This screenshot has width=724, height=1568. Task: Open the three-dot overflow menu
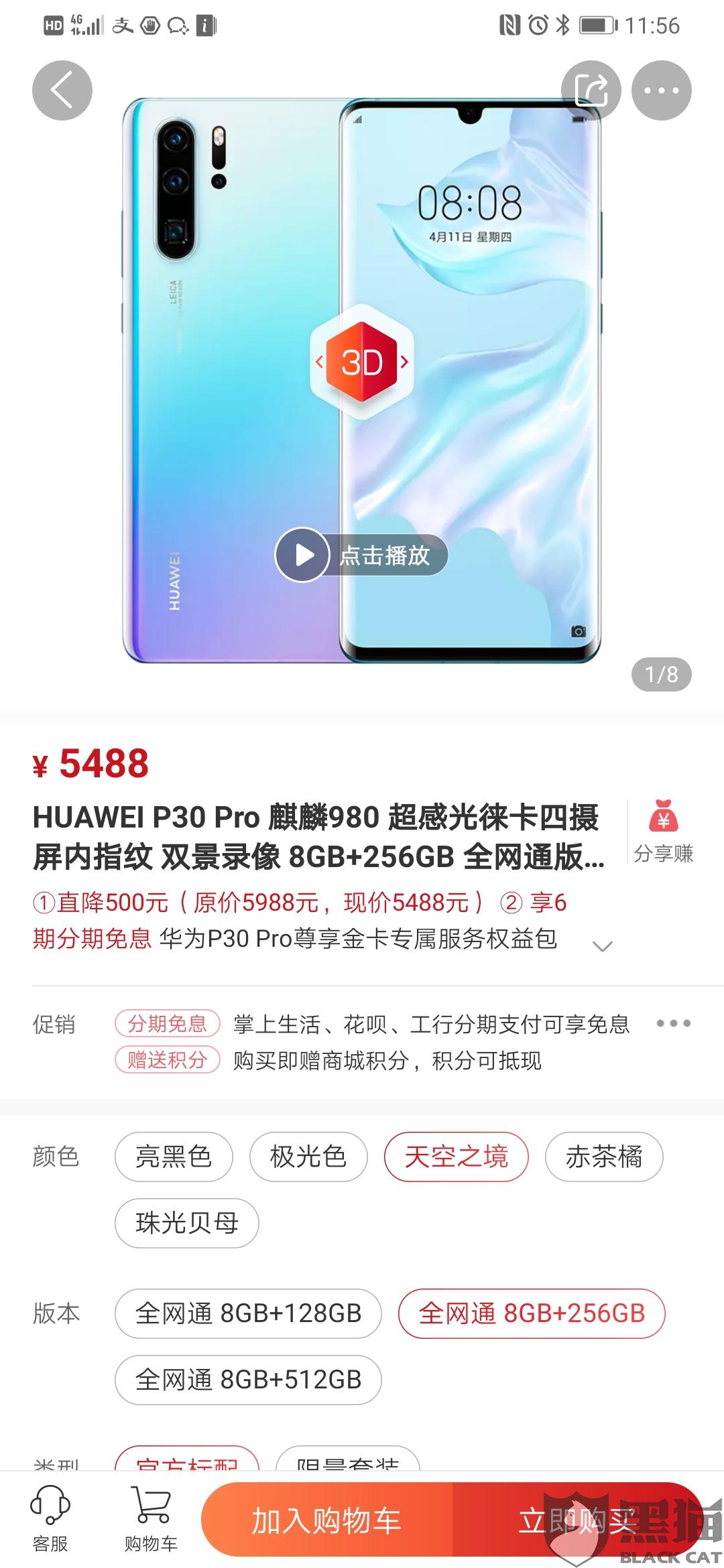[661, 90]
